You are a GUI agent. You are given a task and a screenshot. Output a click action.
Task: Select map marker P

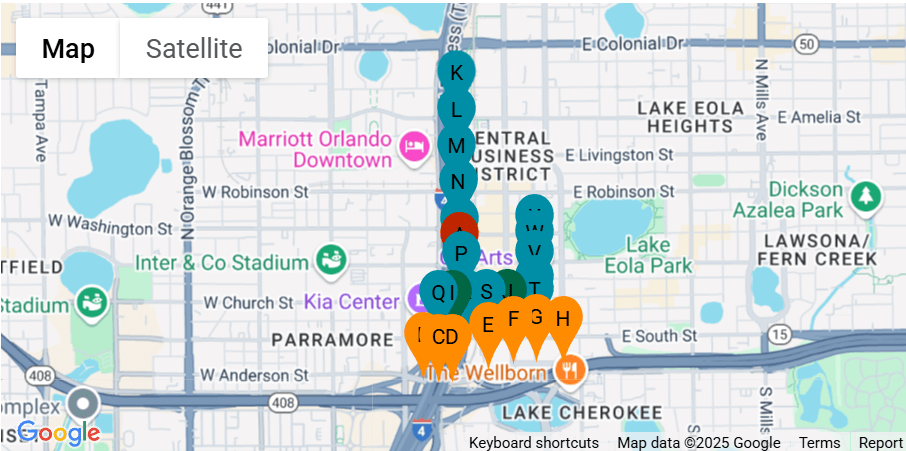coord(461,253)
